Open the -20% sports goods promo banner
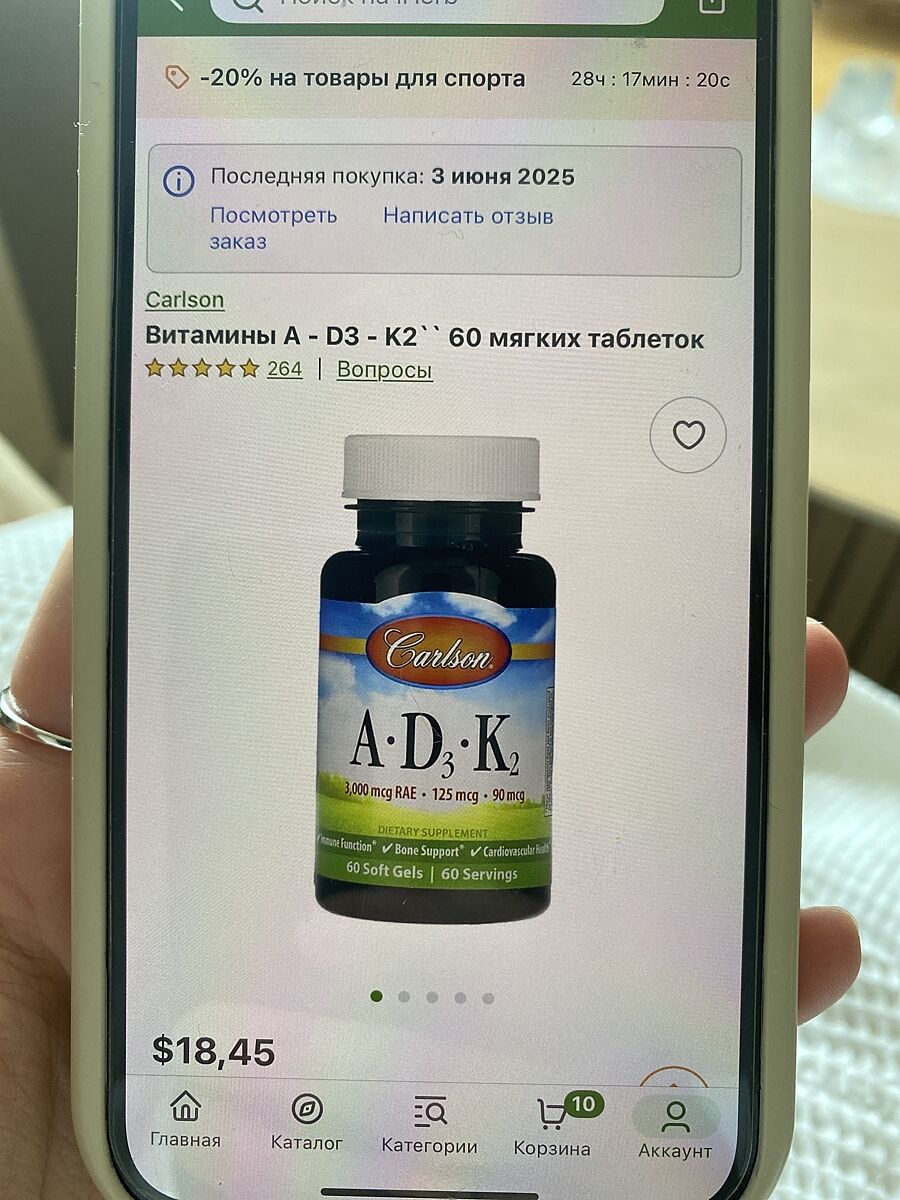 pyautogui.click(x=360, y=79)
